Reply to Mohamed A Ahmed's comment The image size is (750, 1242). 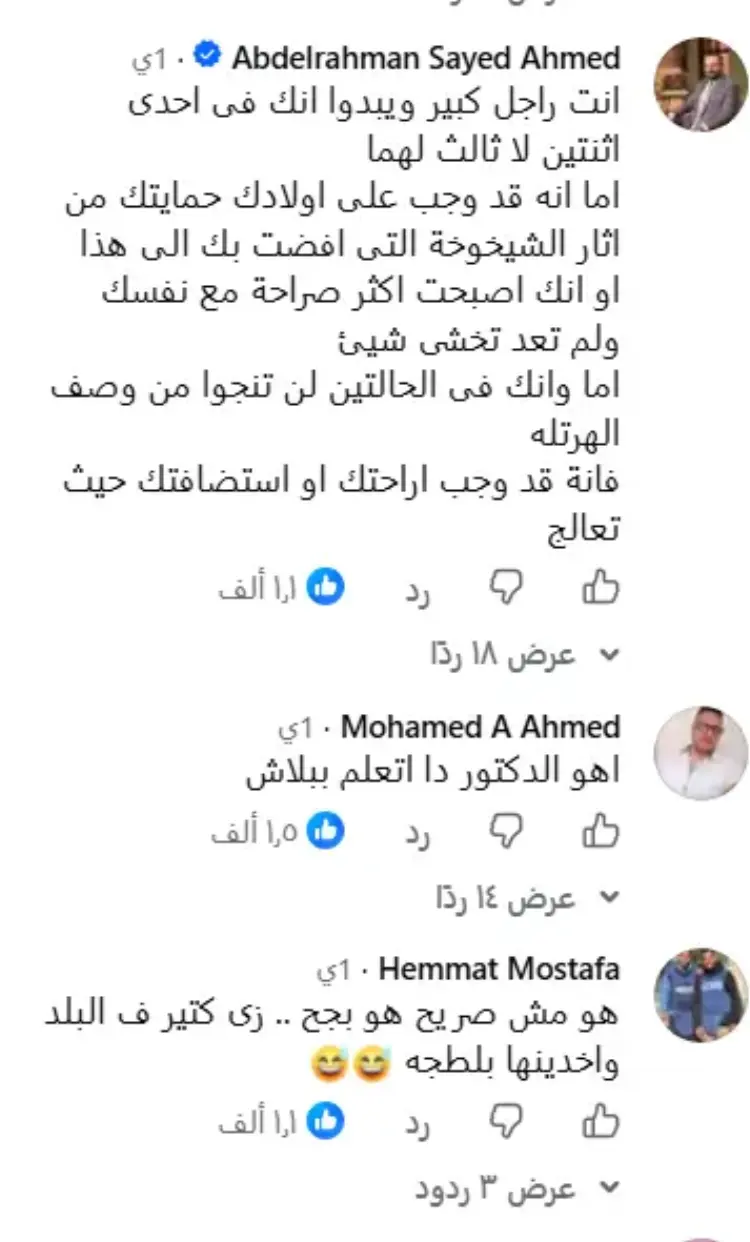[417, 832]
